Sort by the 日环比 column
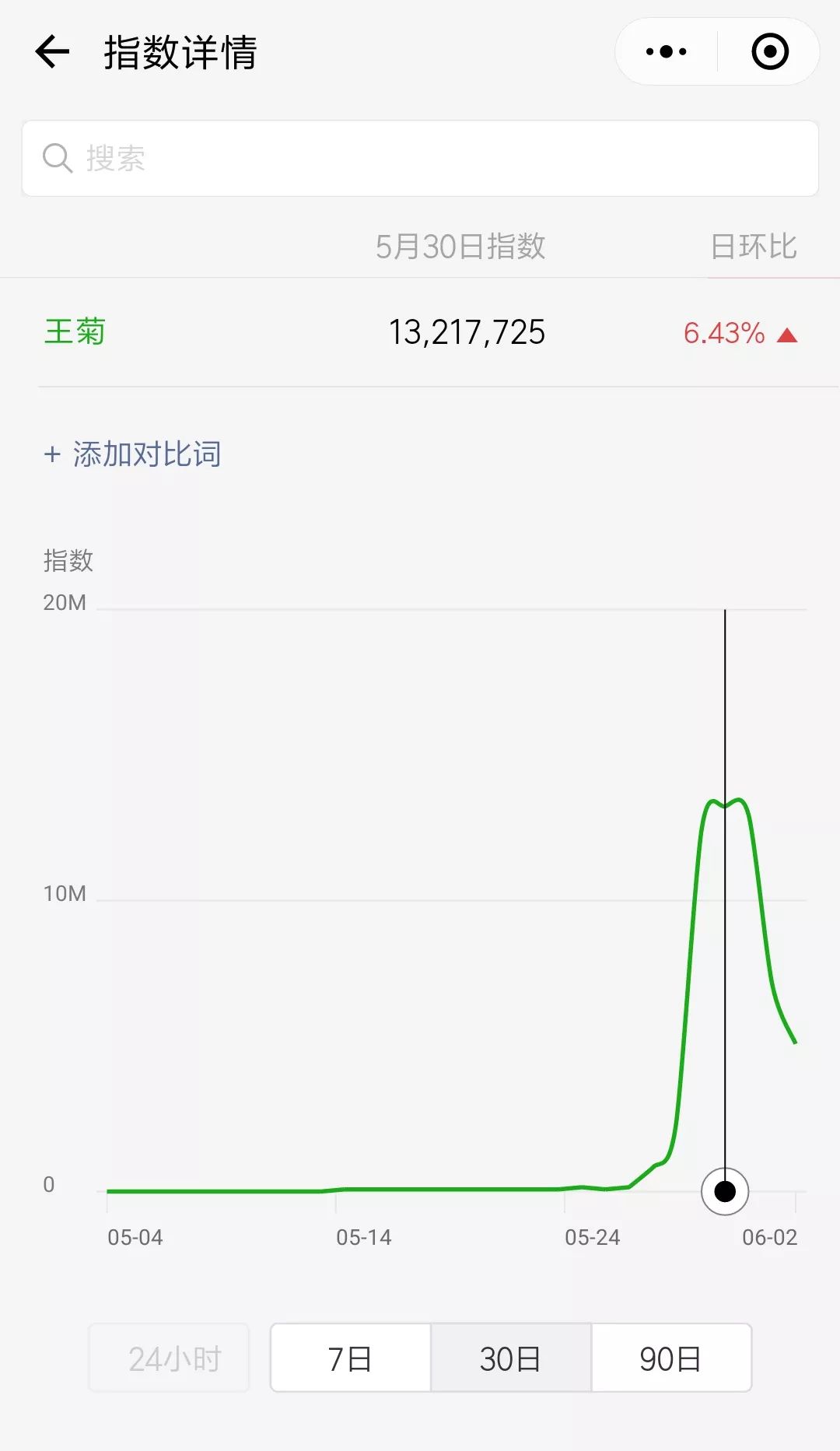The image size is (840, 1451). point(754,247)
